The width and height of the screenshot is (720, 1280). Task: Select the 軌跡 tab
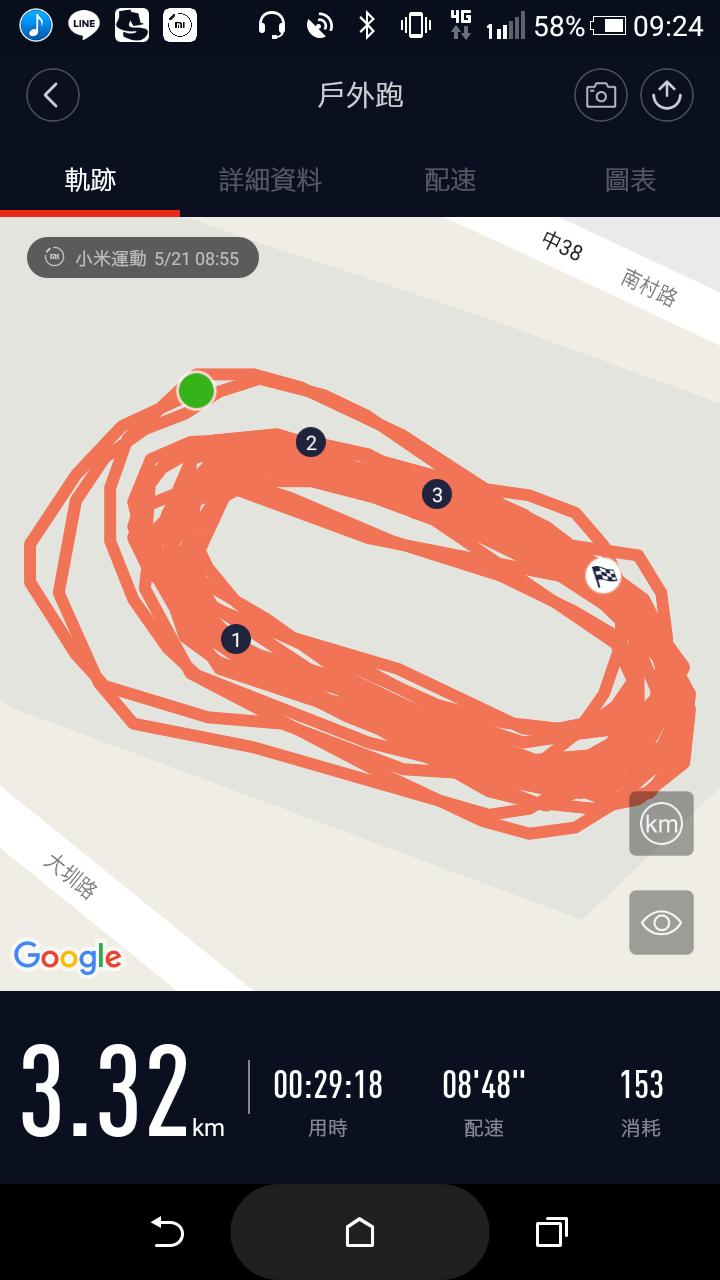[90, 180]
